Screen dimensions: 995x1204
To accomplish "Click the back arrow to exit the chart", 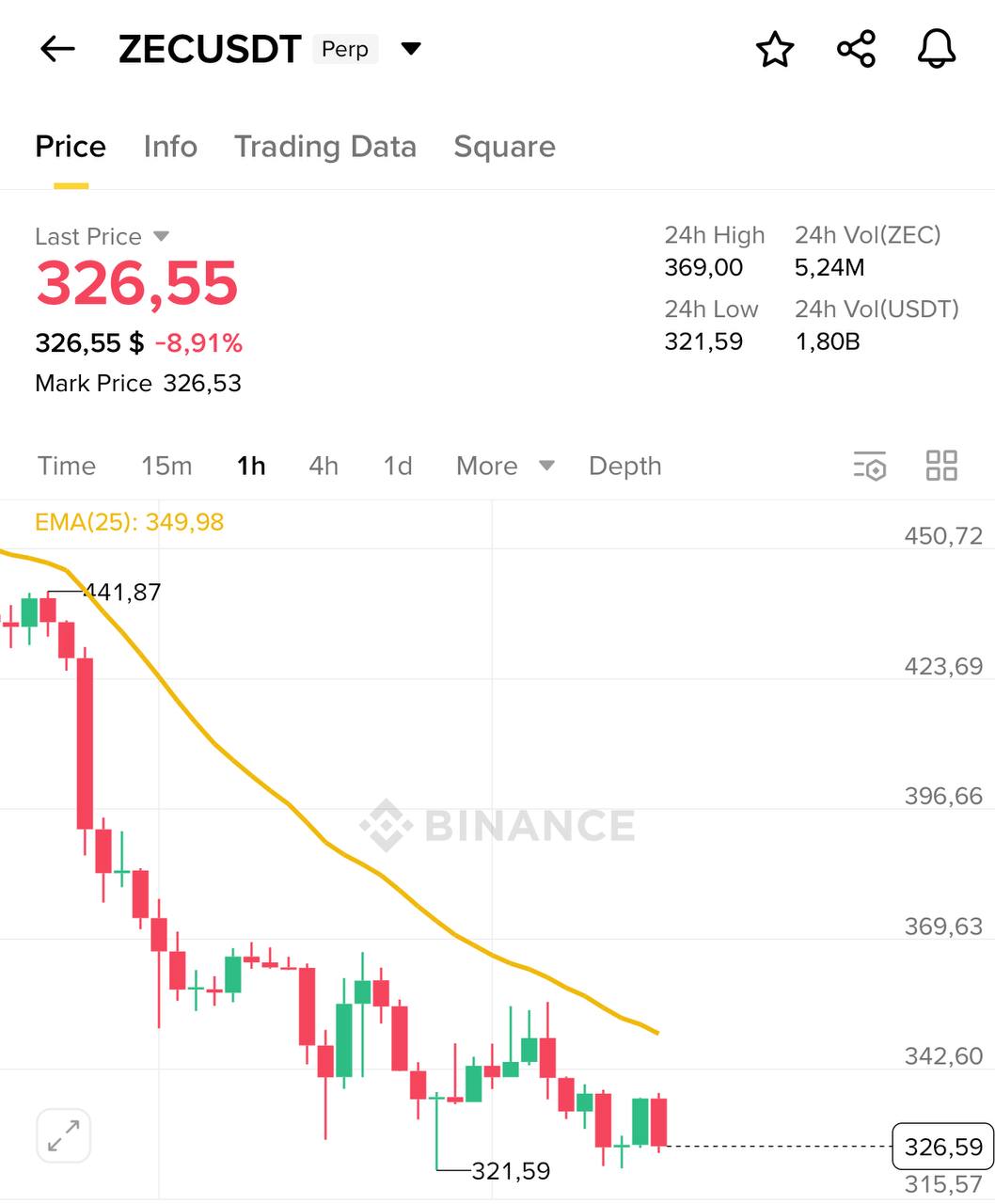I will pyautogui.click(x=56, y=49).
